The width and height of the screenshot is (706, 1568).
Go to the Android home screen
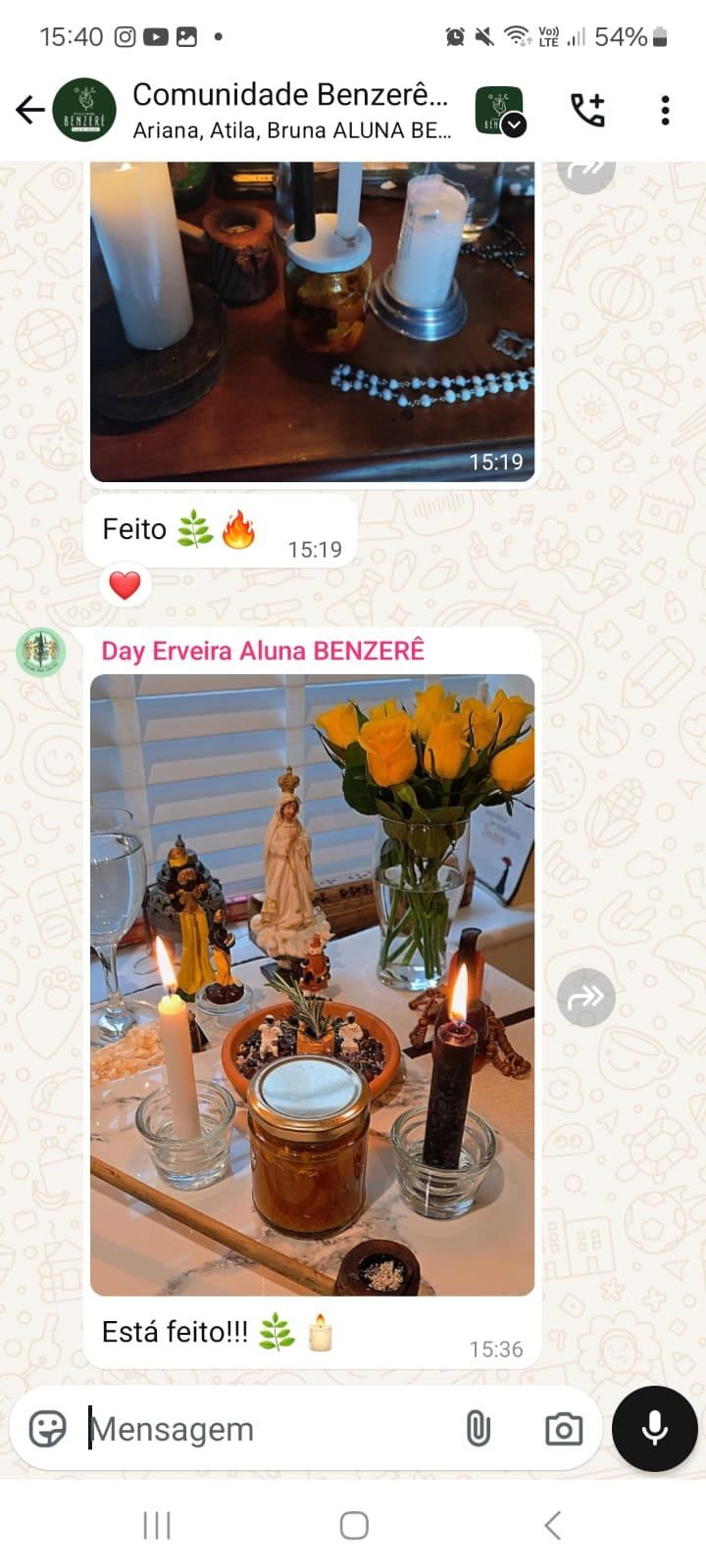[353, 1525]
